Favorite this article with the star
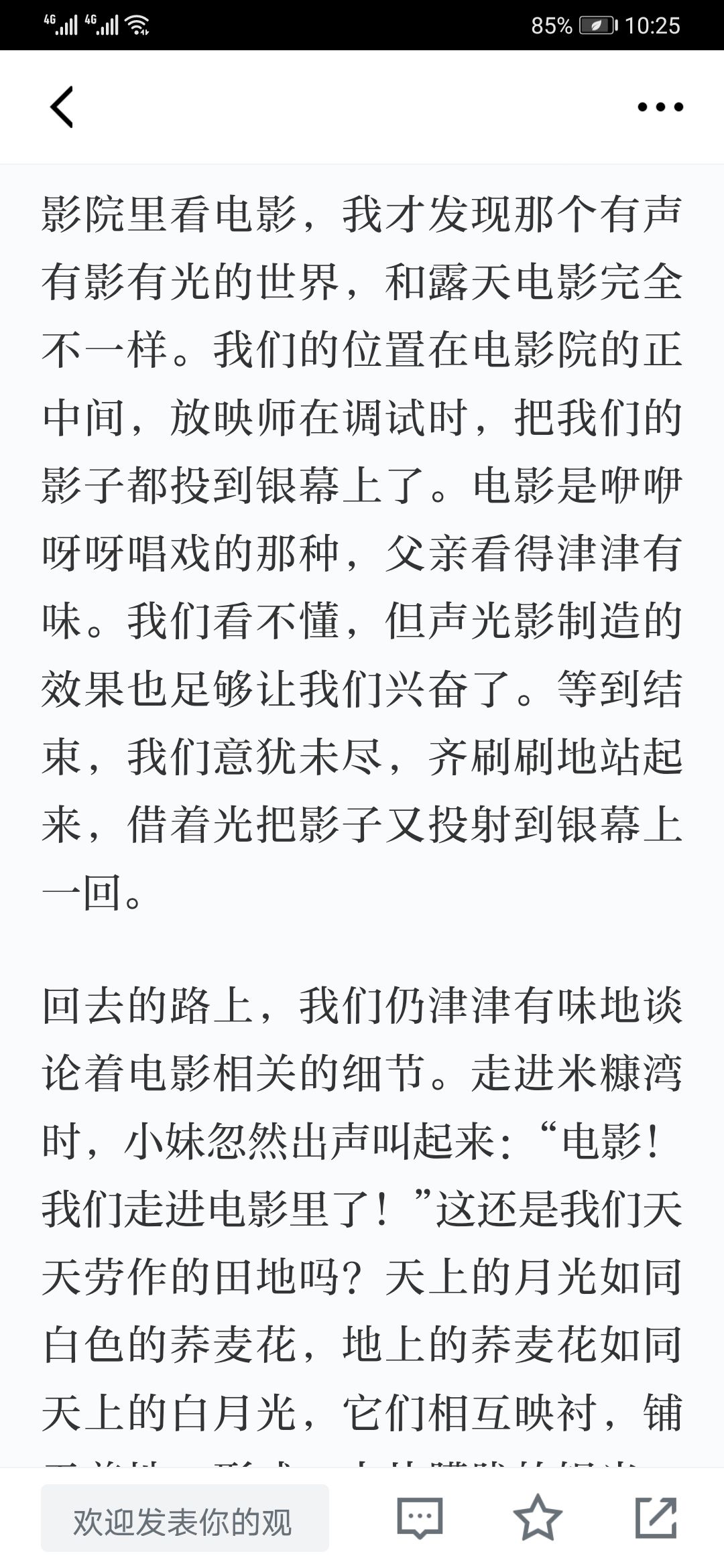 coord(538,1517)
